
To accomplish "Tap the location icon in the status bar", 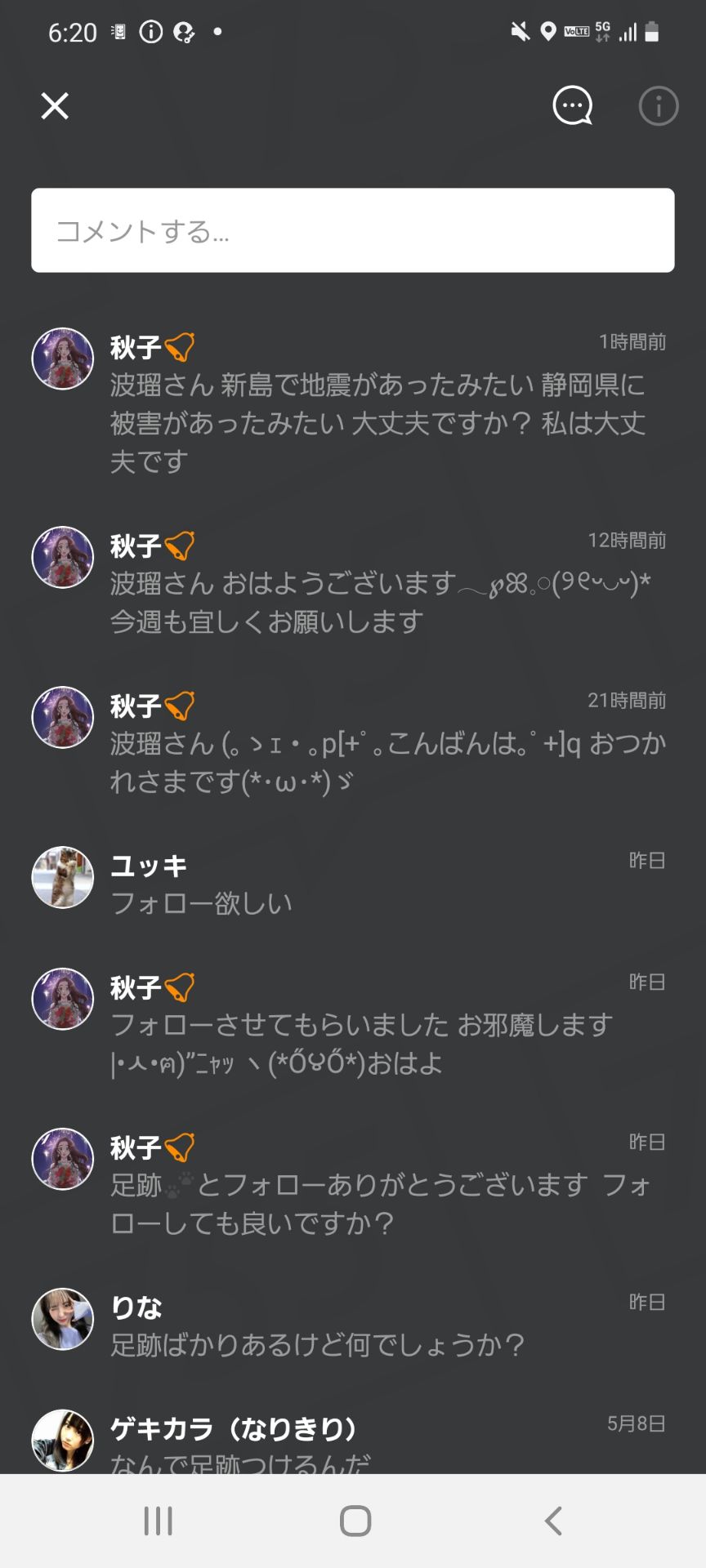I will 548,31.
